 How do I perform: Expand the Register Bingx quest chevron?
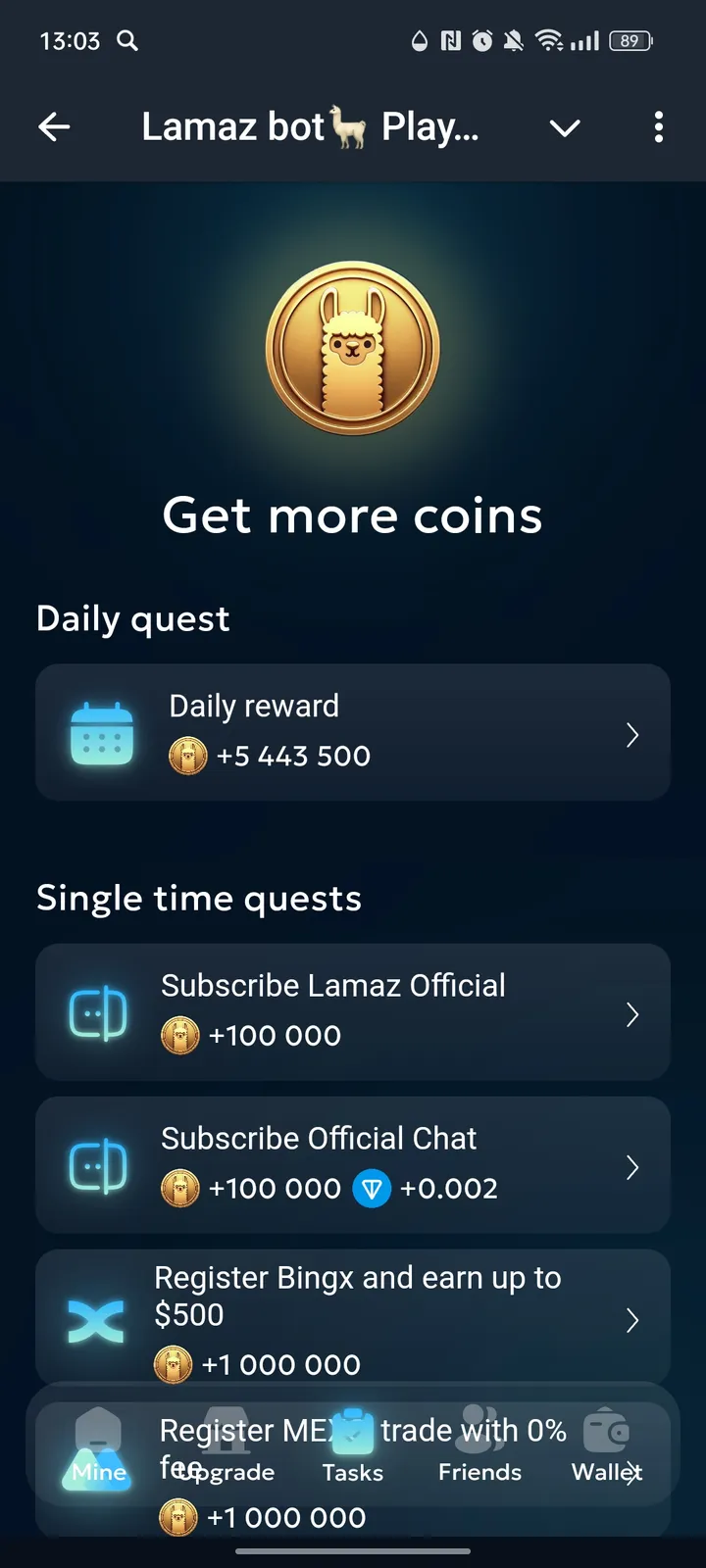click(x=632, y=1320)
